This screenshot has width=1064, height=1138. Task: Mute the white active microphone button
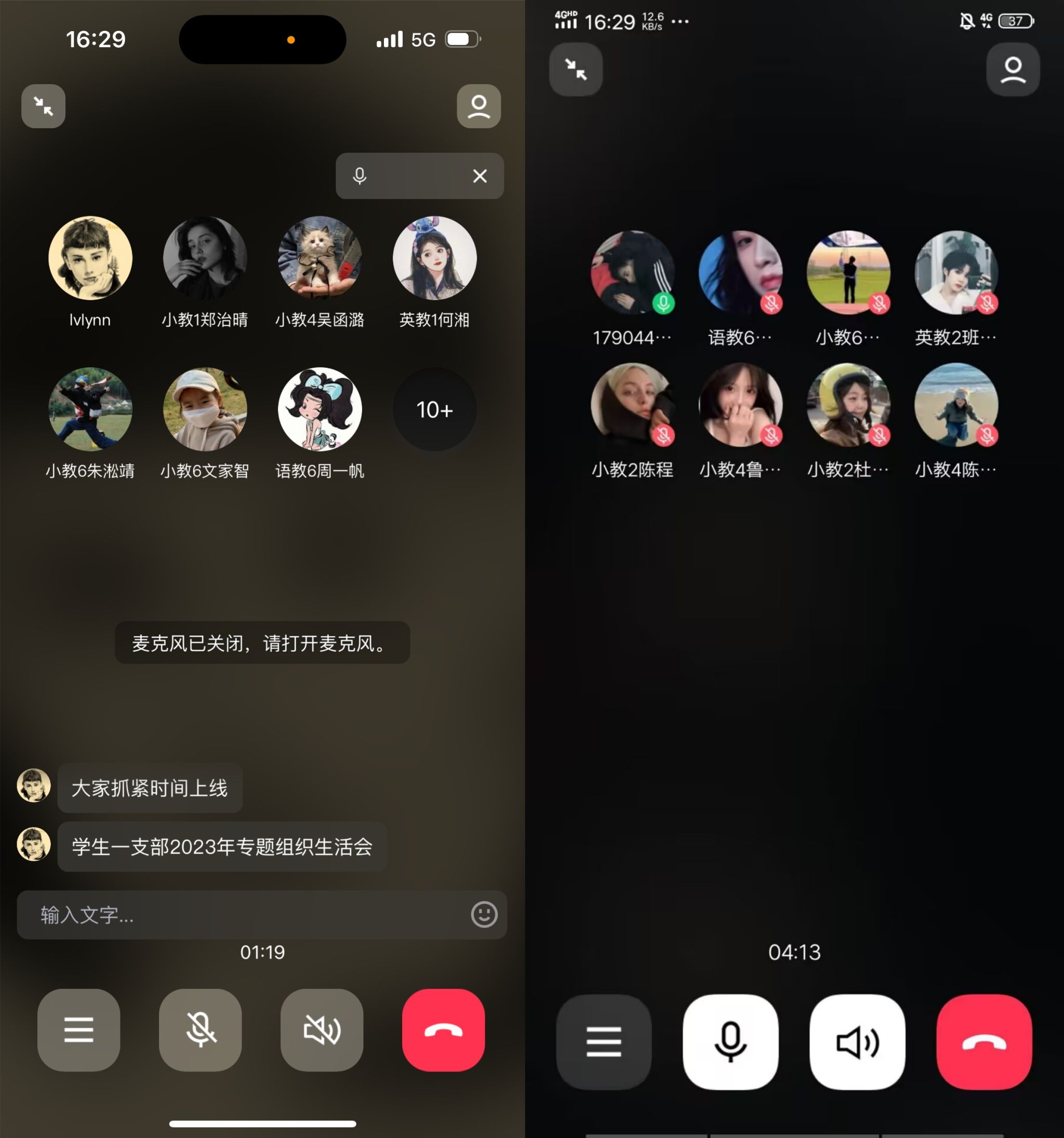(x=730, y=1041)
